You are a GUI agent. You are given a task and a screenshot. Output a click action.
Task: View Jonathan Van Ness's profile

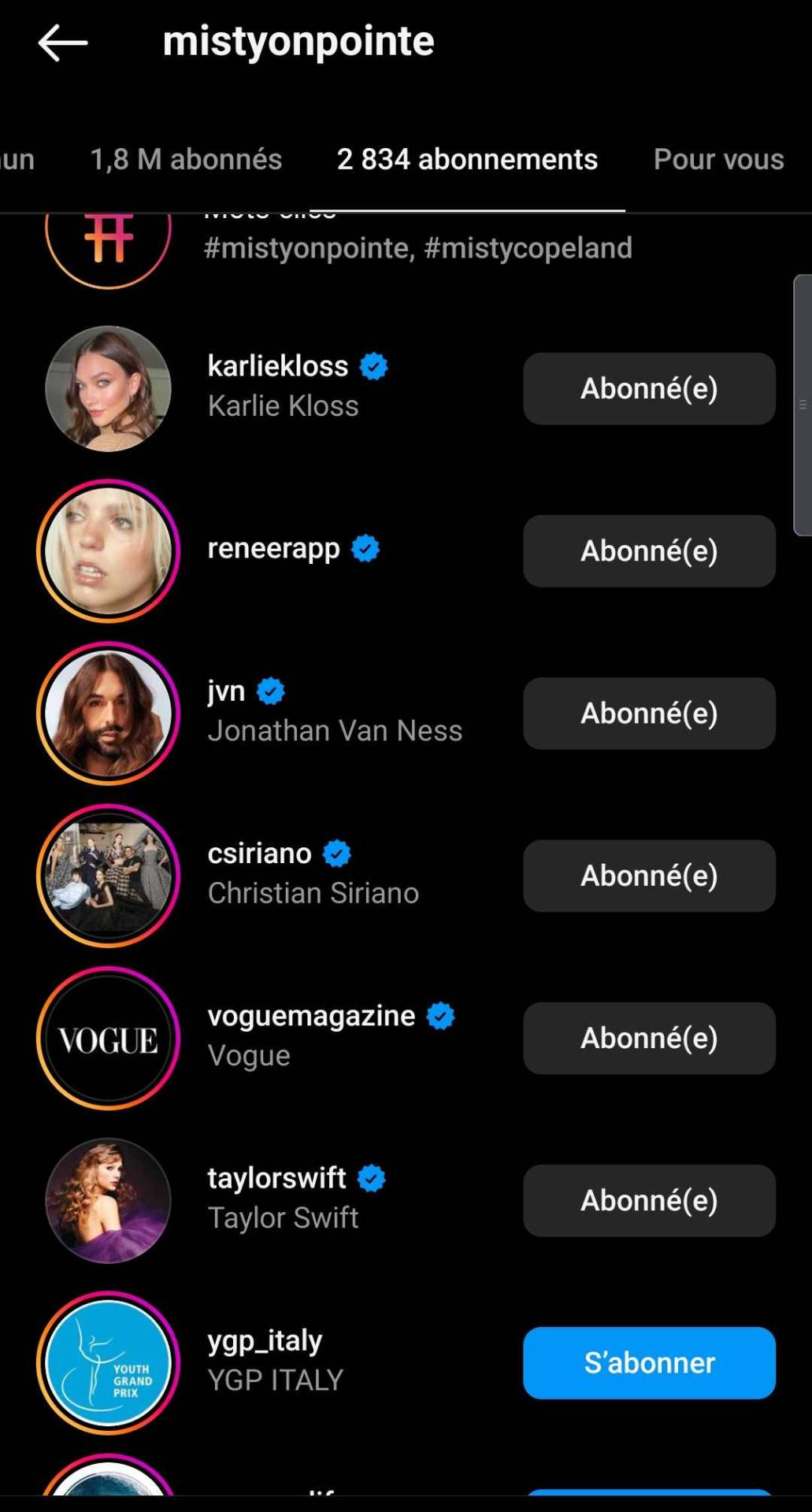point(334,712)
